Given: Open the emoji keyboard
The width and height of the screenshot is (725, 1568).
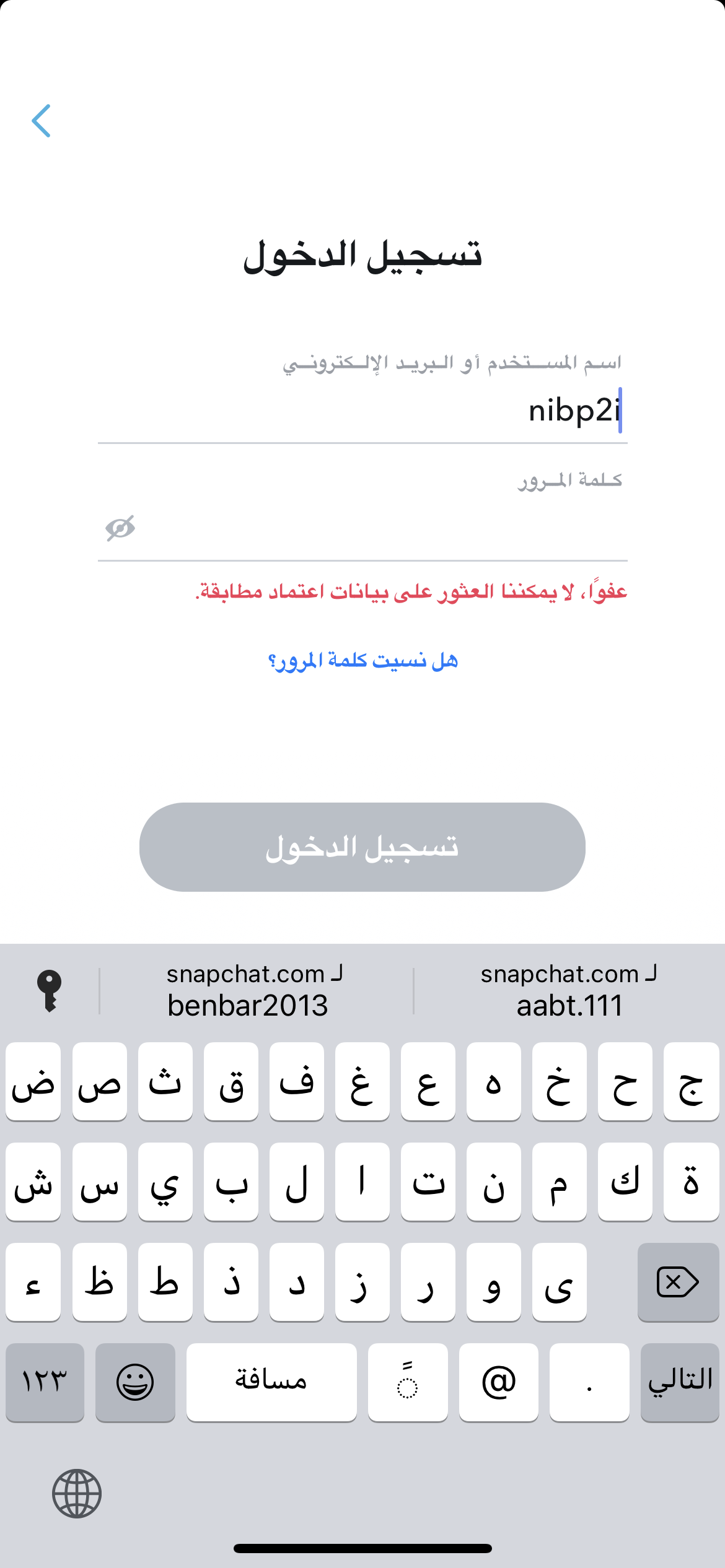Looking at the screenshot, I should [x=135, y=1382].
